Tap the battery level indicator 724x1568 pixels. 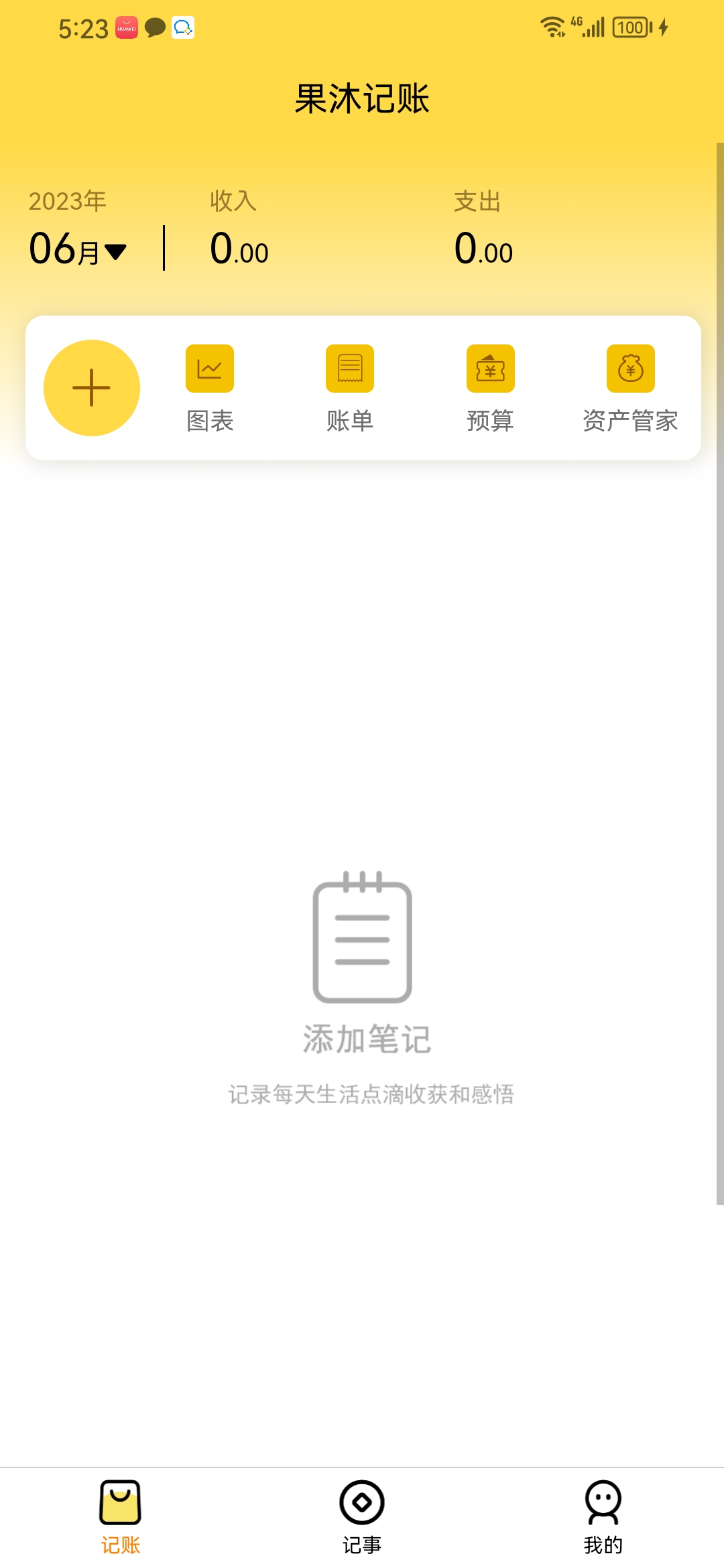tap(629, 25)
